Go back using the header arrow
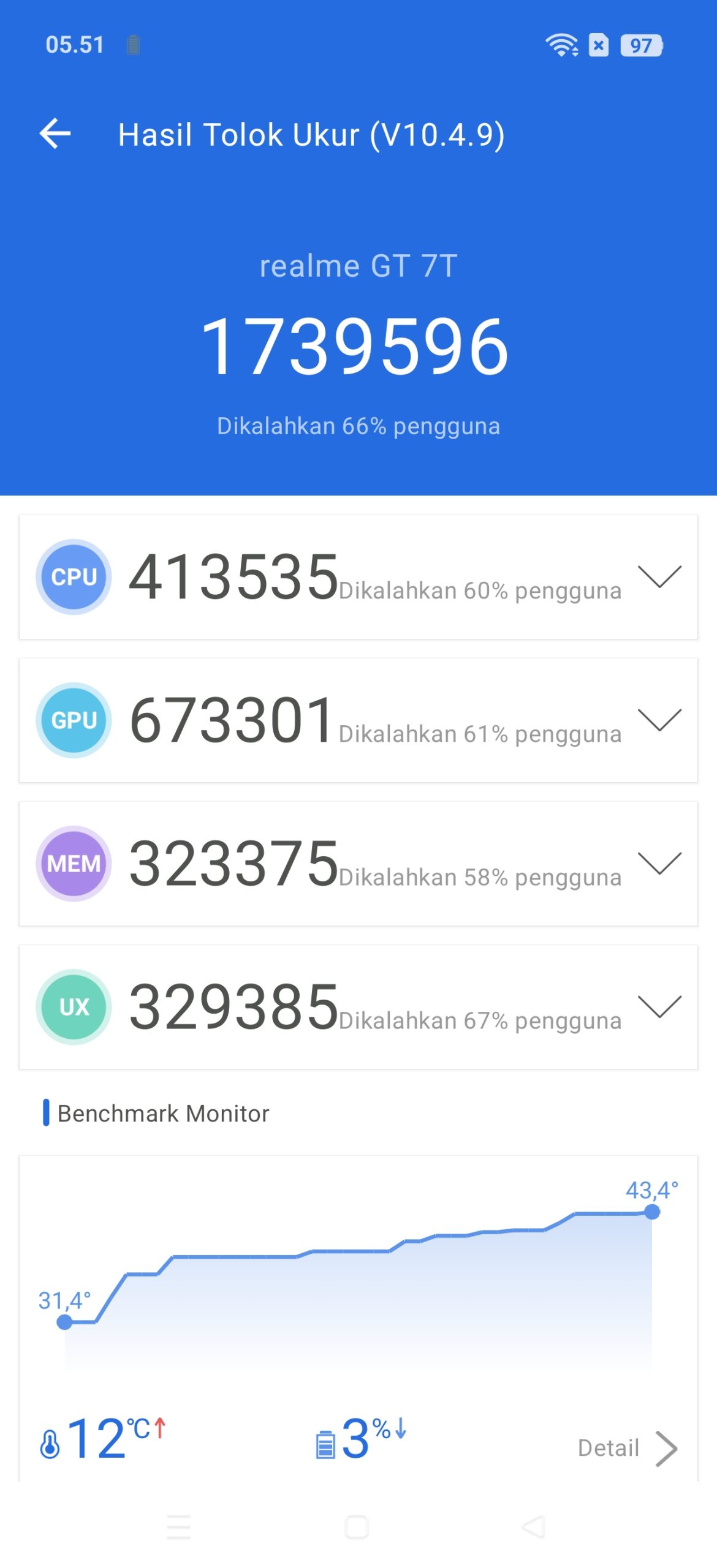The height and width of the screenshot is (1568, 717). pyautogui.click(x=55, y=134)
